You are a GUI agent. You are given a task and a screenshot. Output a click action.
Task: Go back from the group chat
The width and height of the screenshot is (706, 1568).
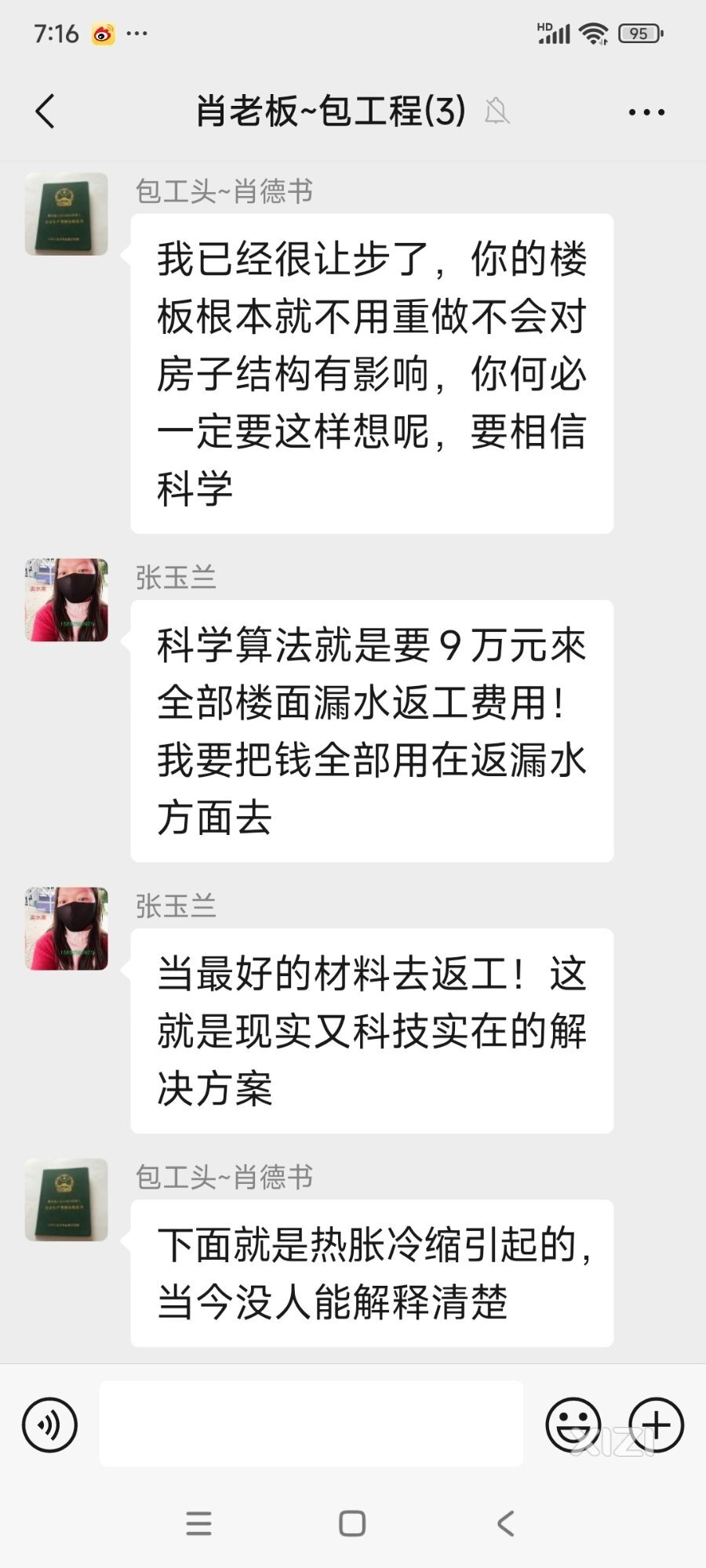(x=45, y=111)
